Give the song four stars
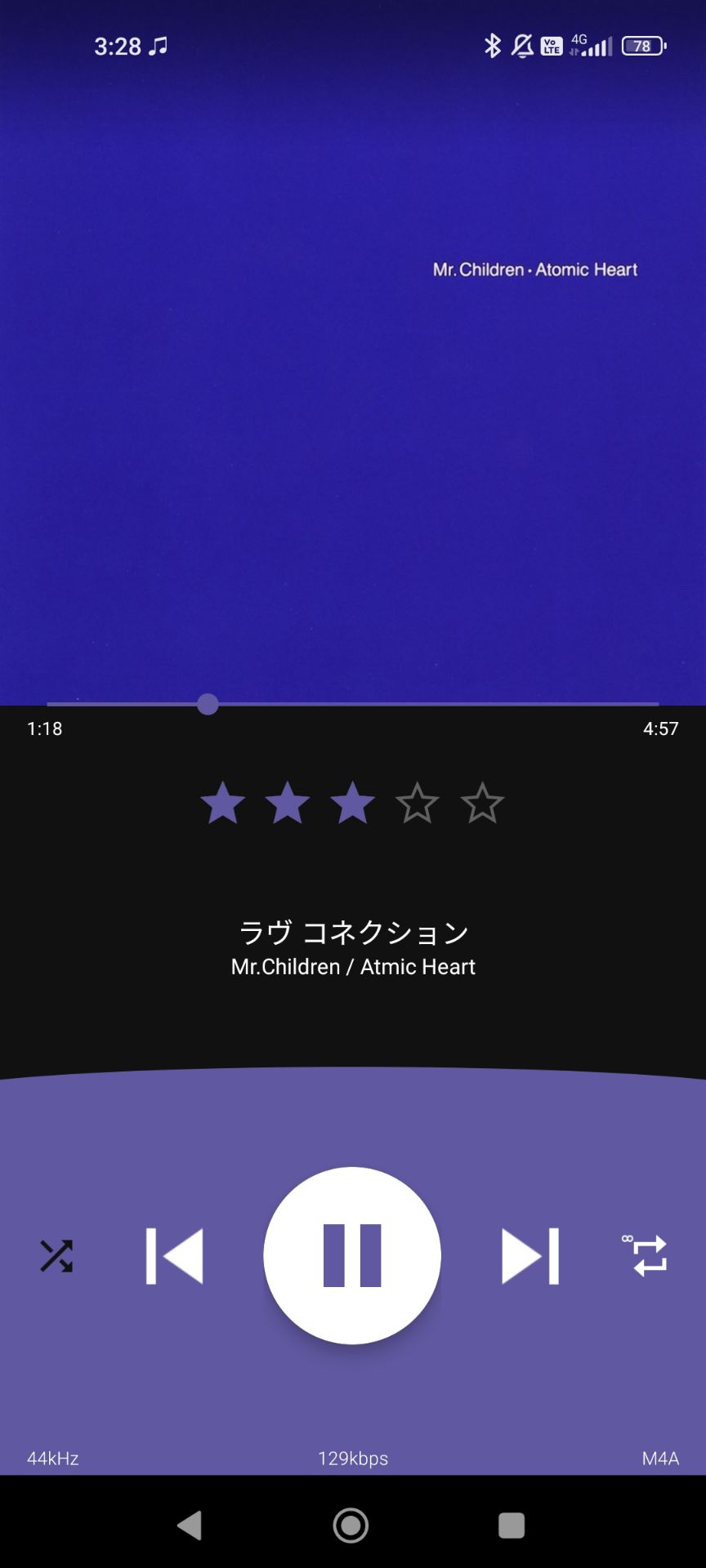This screenshot has width=706, height=1568. pyautogui.click(x=418, y=803)
